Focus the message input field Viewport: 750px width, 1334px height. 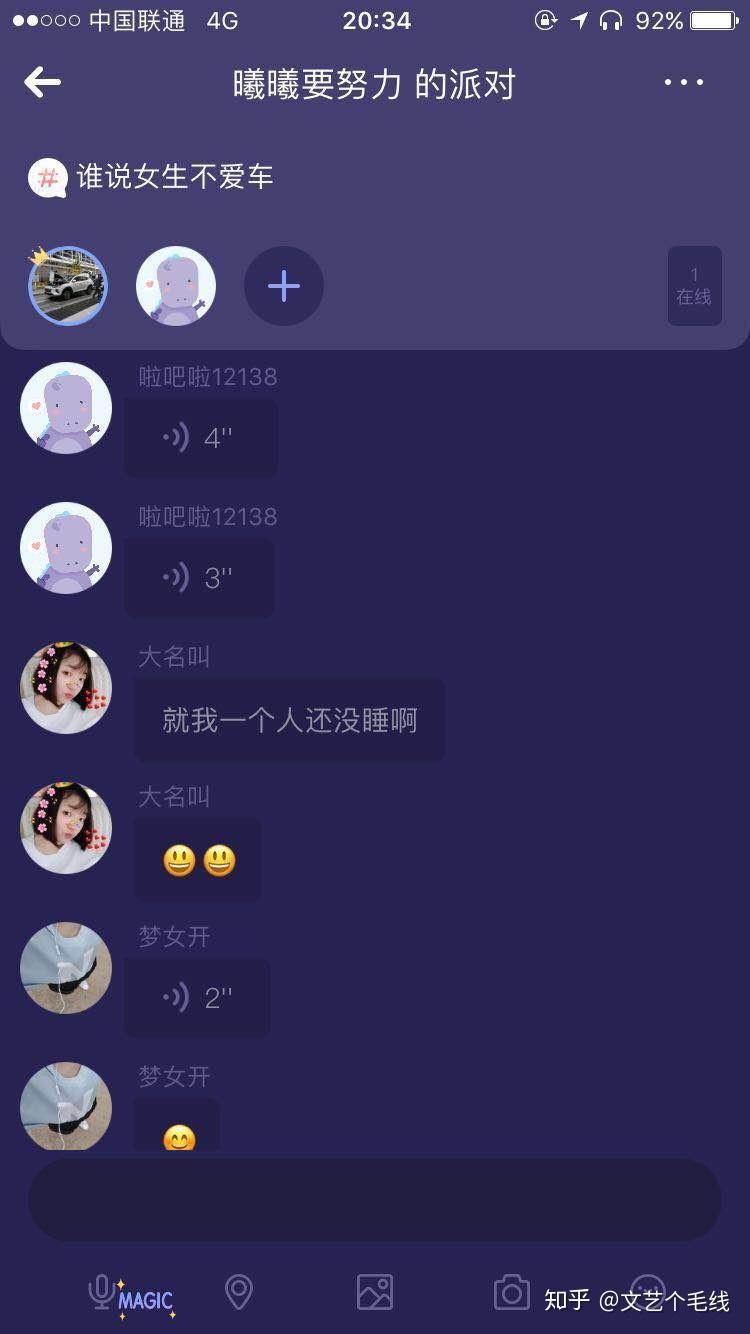point(374,1200)
